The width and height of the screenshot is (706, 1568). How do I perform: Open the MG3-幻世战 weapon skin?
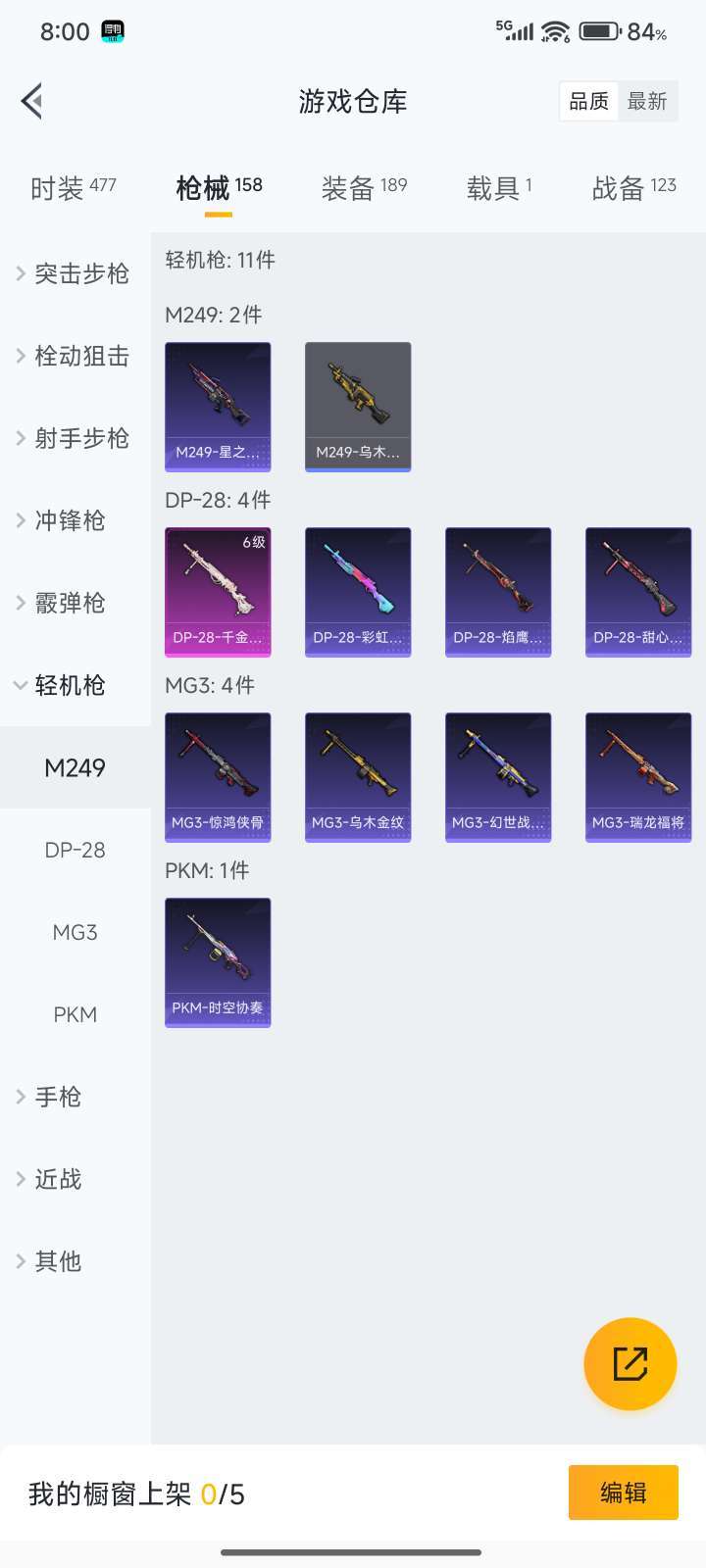498,776
